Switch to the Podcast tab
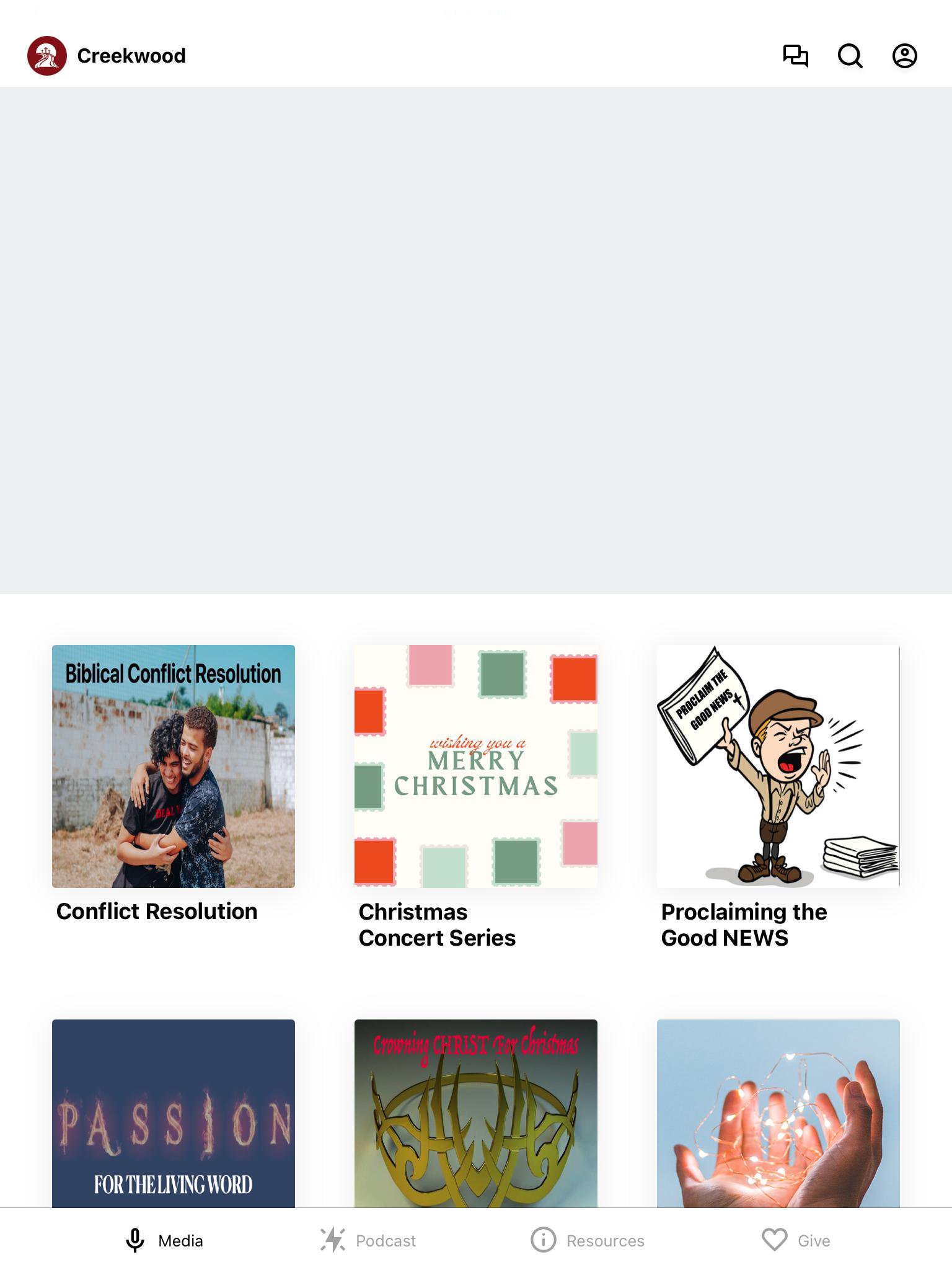The image size is (952, 1270). tap(368, 1240)
